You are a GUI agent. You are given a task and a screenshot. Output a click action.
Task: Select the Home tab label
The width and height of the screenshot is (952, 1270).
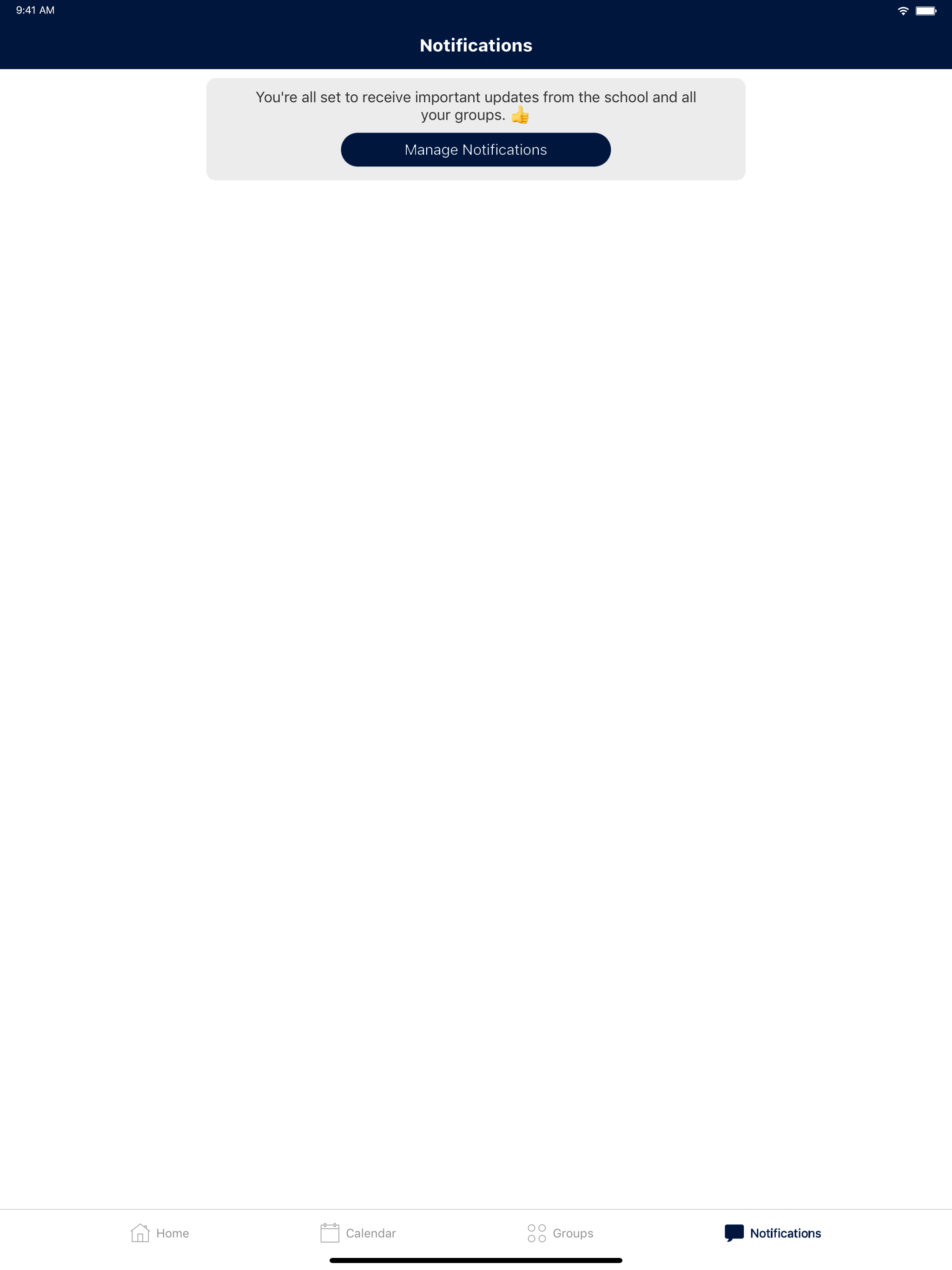click(172, 1233)
